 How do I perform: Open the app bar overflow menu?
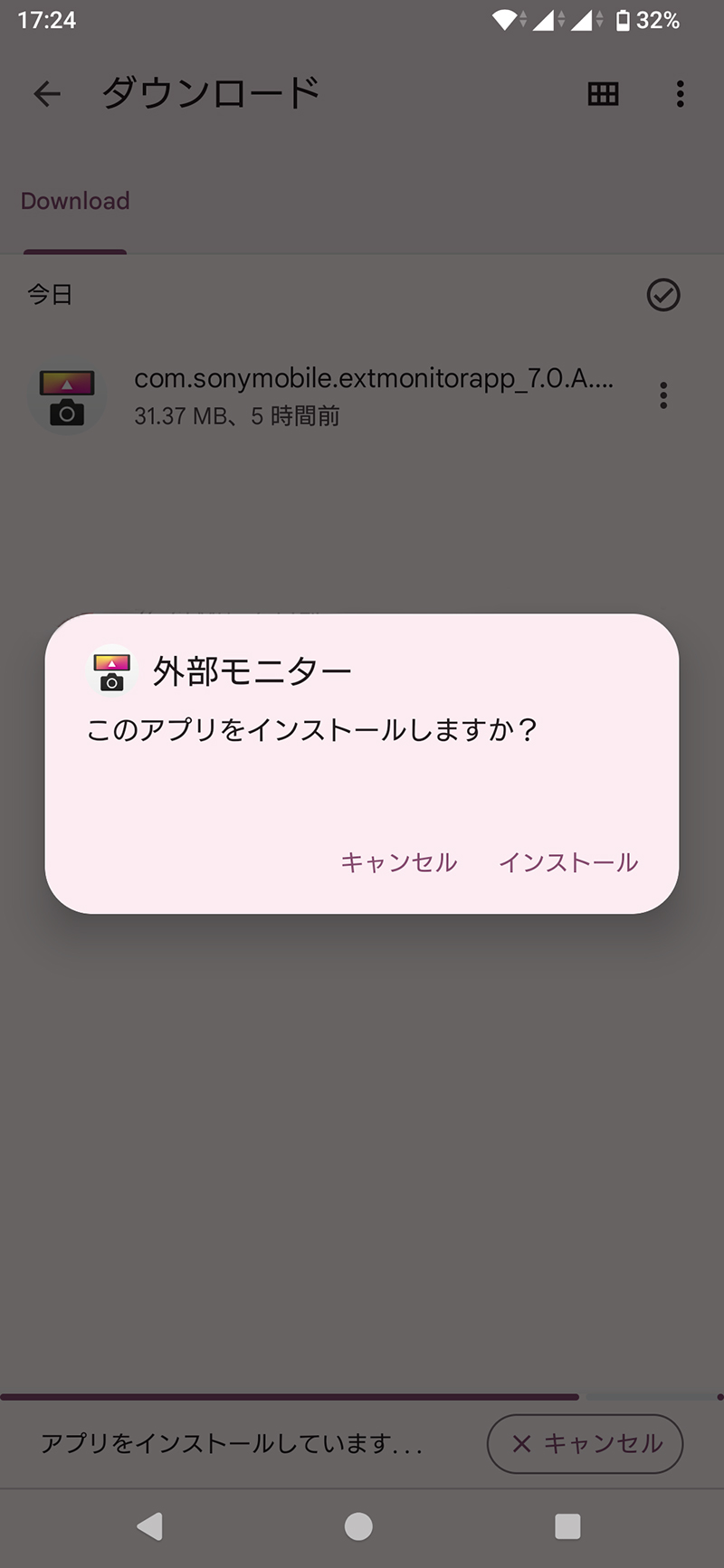pyautogui.click(x=681, y=93)
